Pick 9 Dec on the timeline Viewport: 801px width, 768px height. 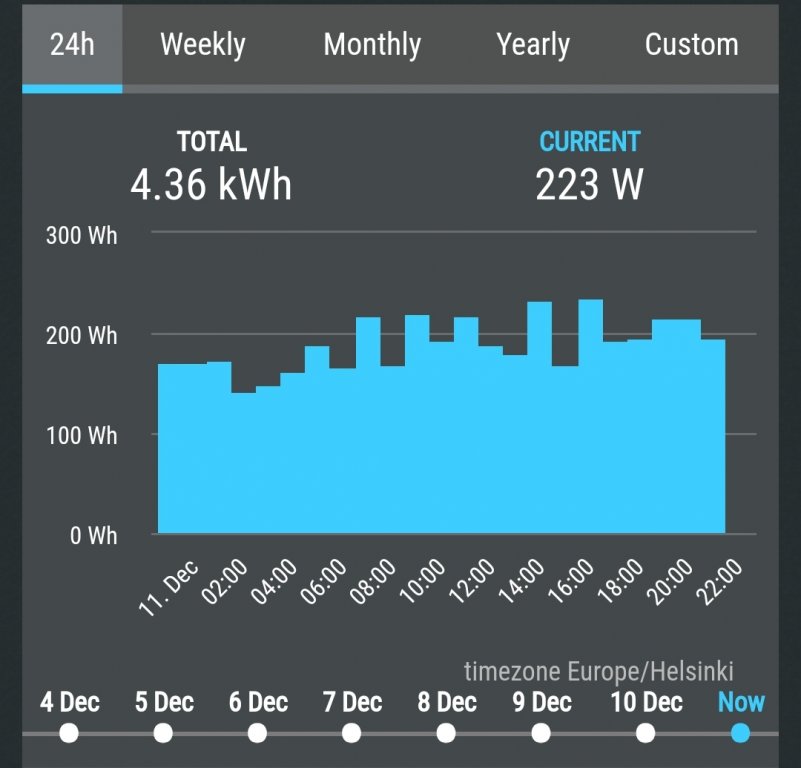542,733
